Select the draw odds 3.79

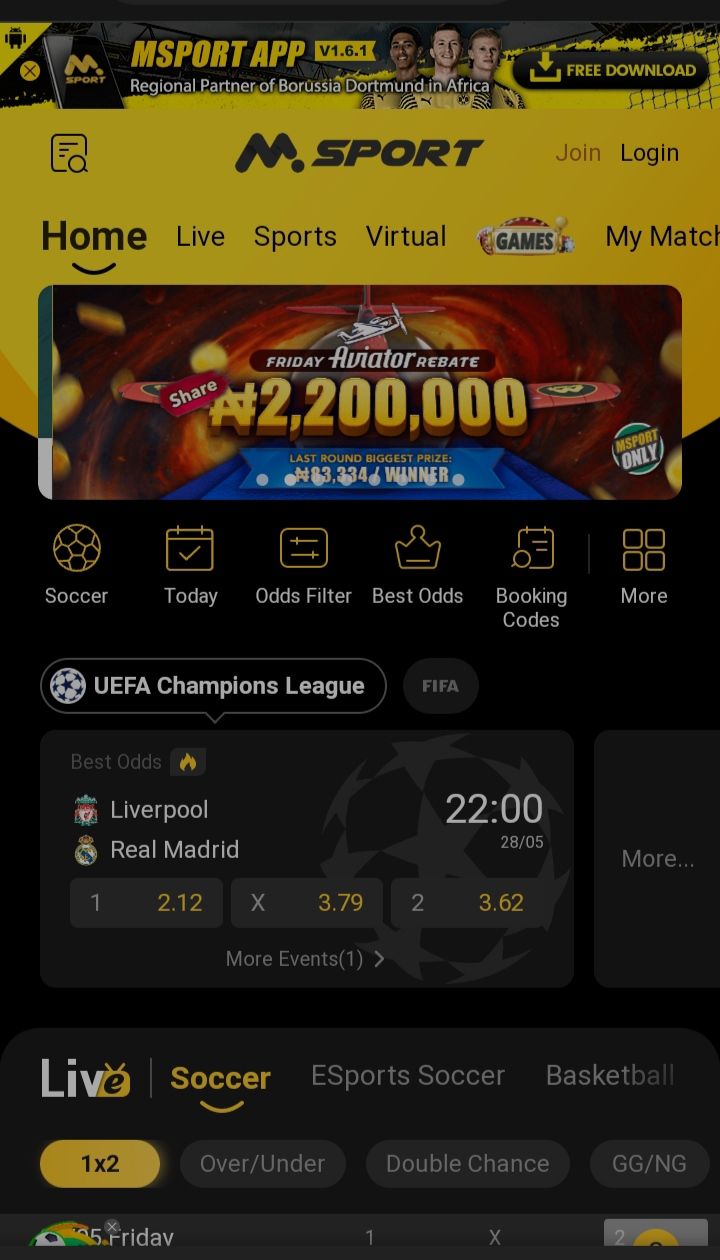pos(306,903)
